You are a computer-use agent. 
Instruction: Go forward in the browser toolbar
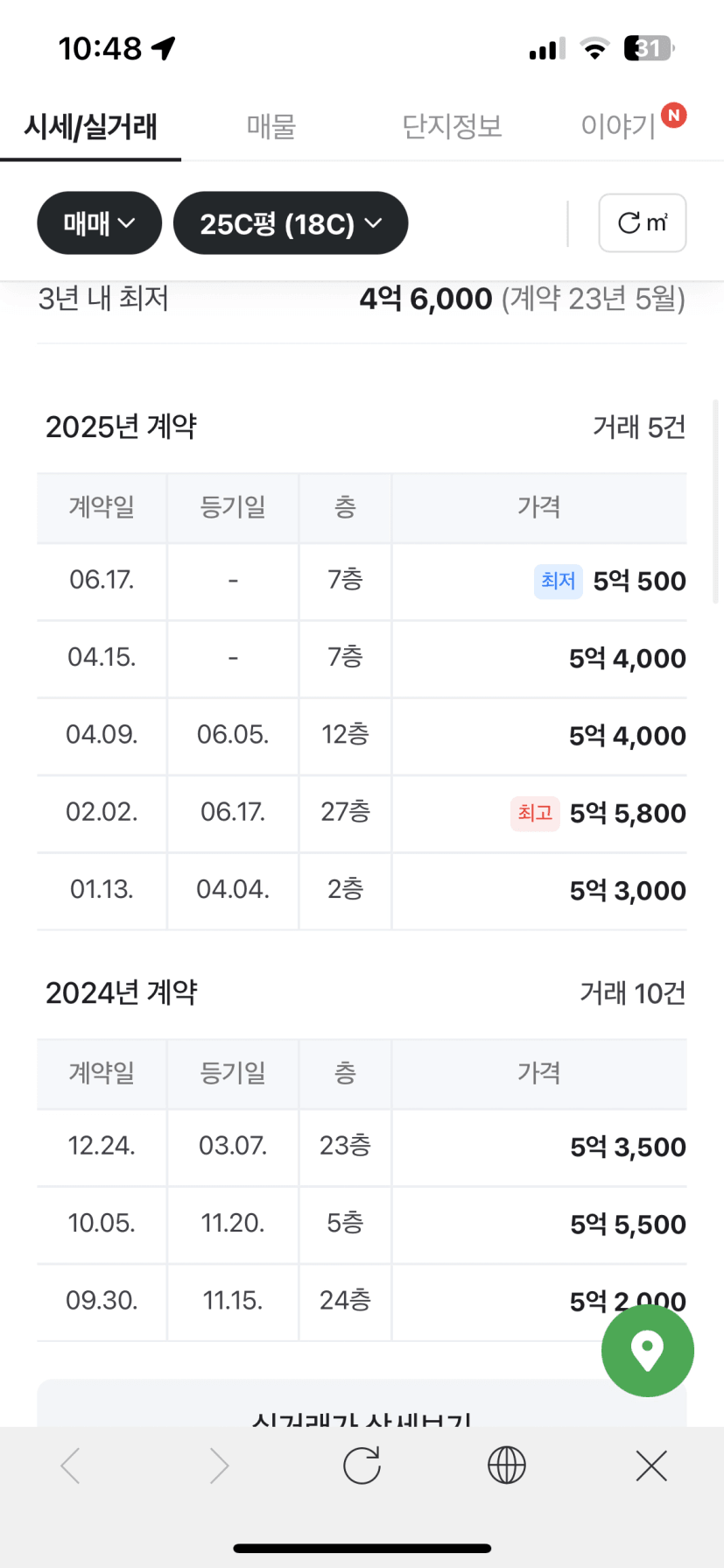click(x=218, y=1465)
